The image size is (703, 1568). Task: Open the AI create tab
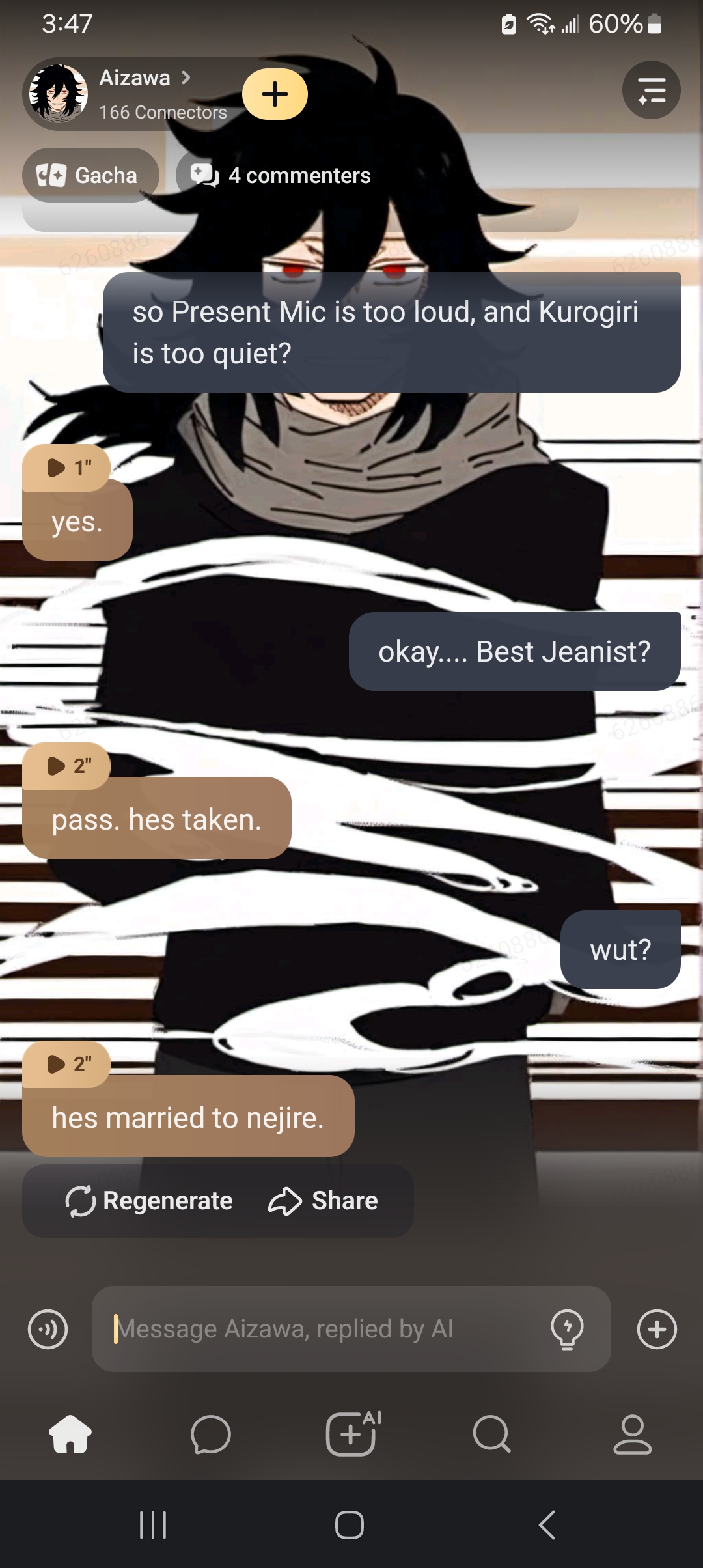pos(352,1435)
